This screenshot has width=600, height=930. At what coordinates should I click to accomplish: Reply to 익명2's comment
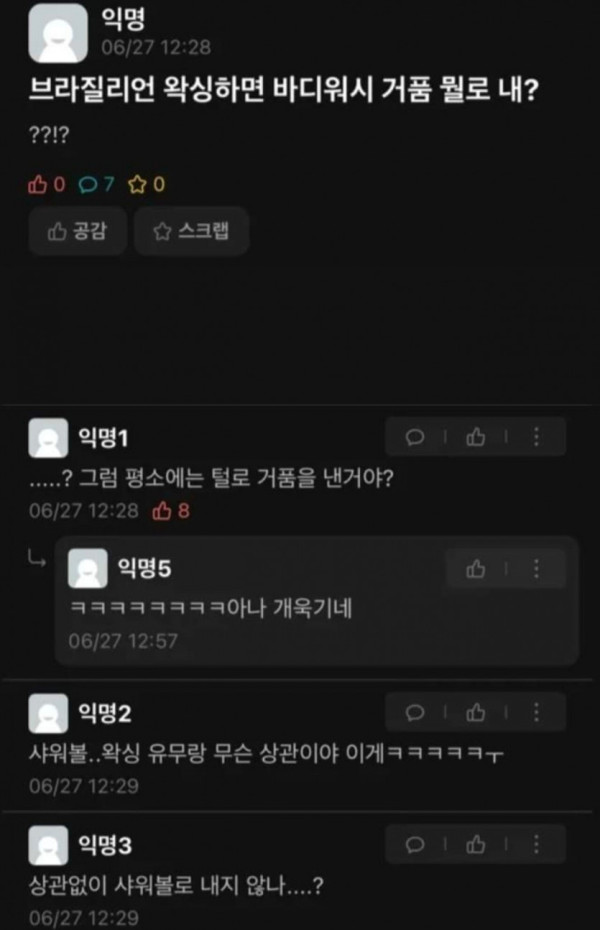(415, 713)
